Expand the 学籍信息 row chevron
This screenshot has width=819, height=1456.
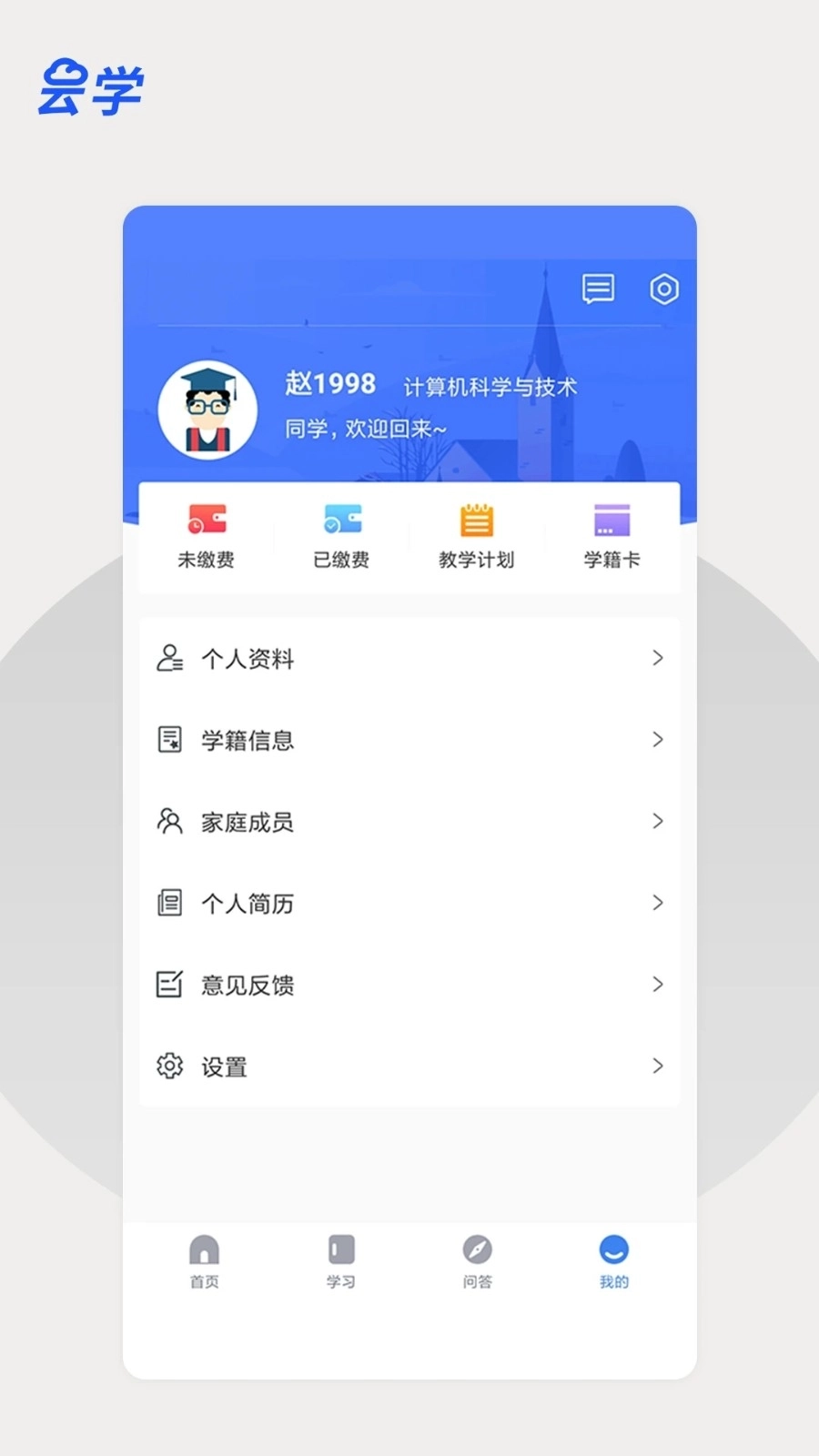click(x=658, y=740)
